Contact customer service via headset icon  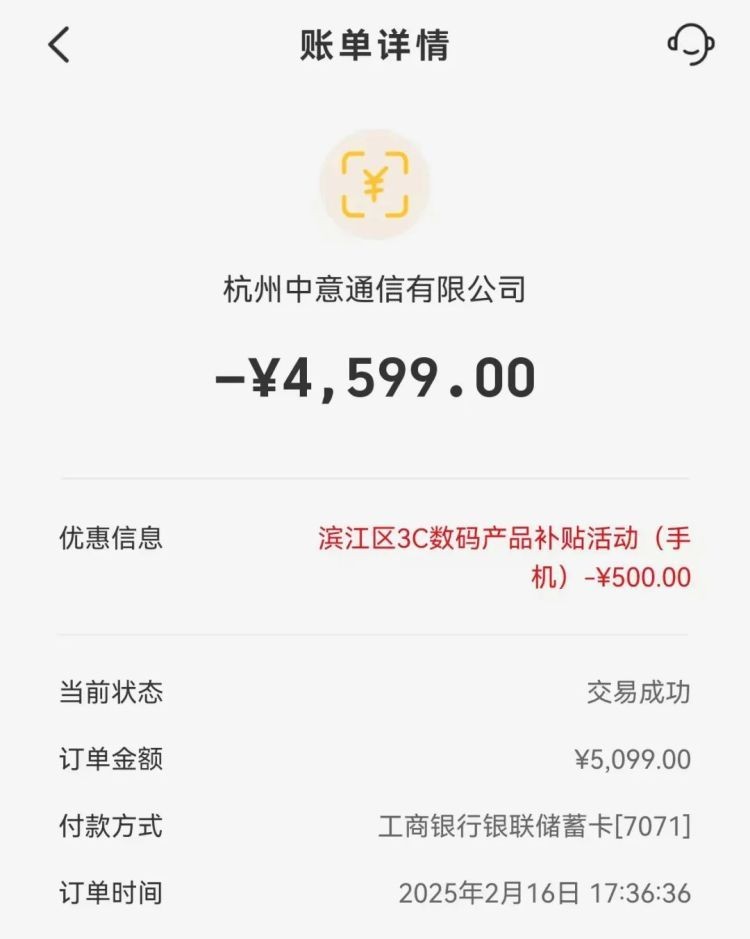pos(690,44)
